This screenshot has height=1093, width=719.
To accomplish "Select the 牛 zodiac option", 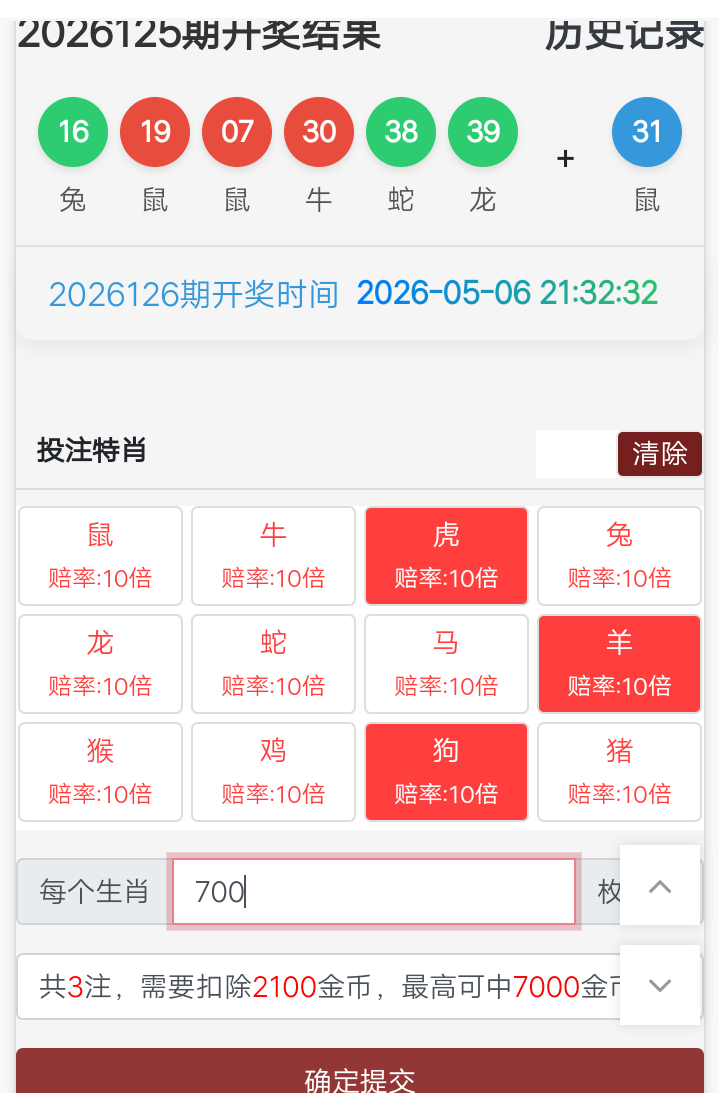I will click(x=273, y=556).
